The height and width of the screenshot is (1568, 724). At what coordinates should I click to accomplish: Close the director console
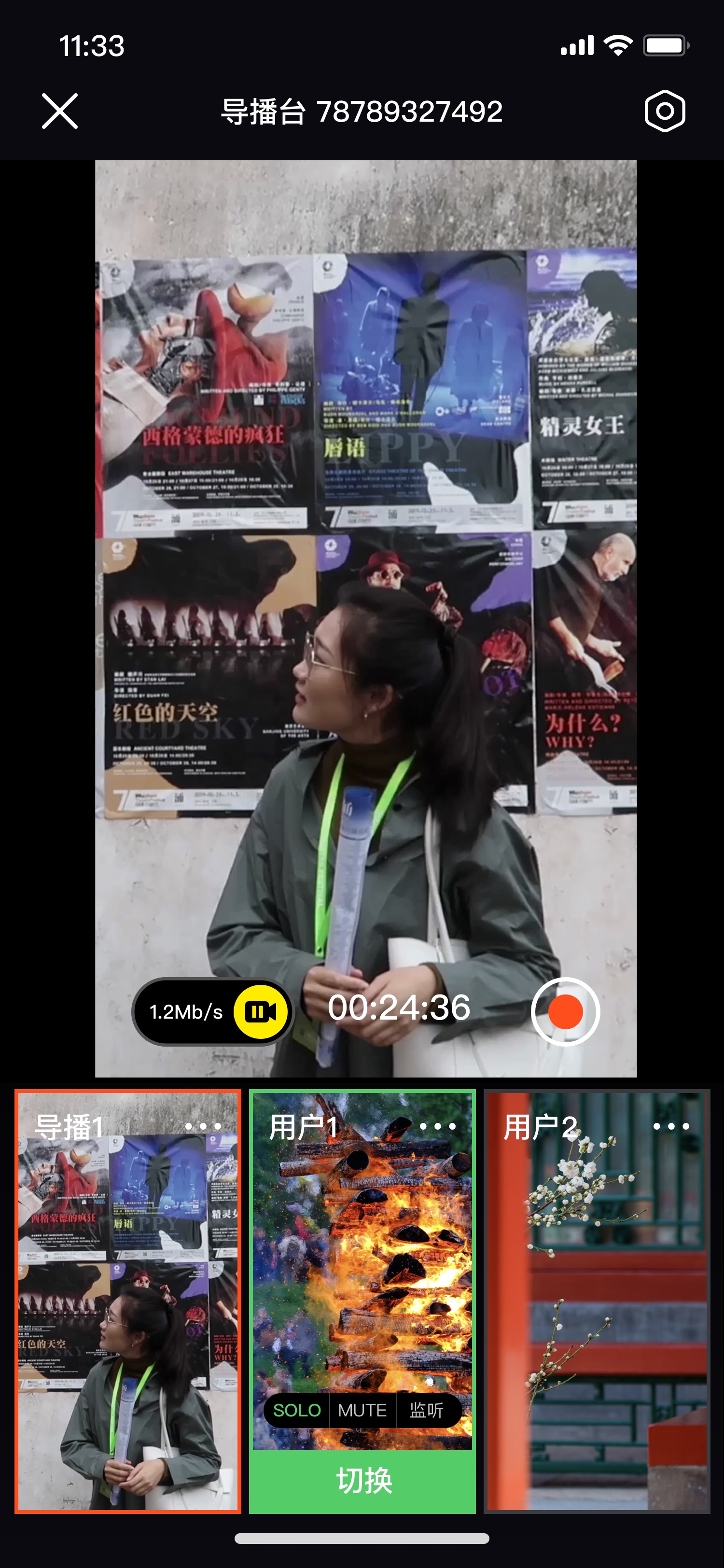[x=60, y=111]
